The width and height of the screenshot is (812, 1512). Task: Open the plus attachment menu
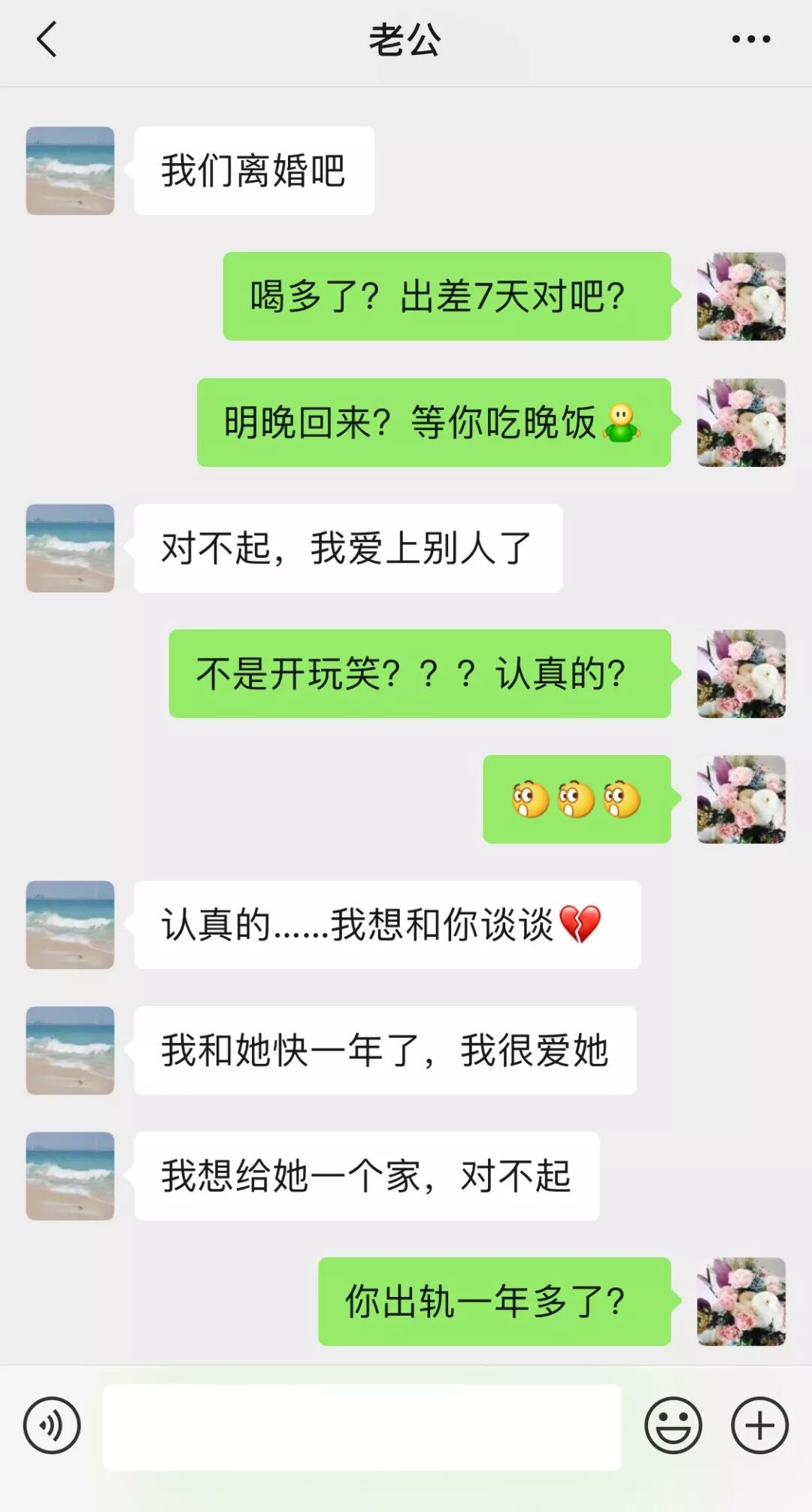(759, 1426)
